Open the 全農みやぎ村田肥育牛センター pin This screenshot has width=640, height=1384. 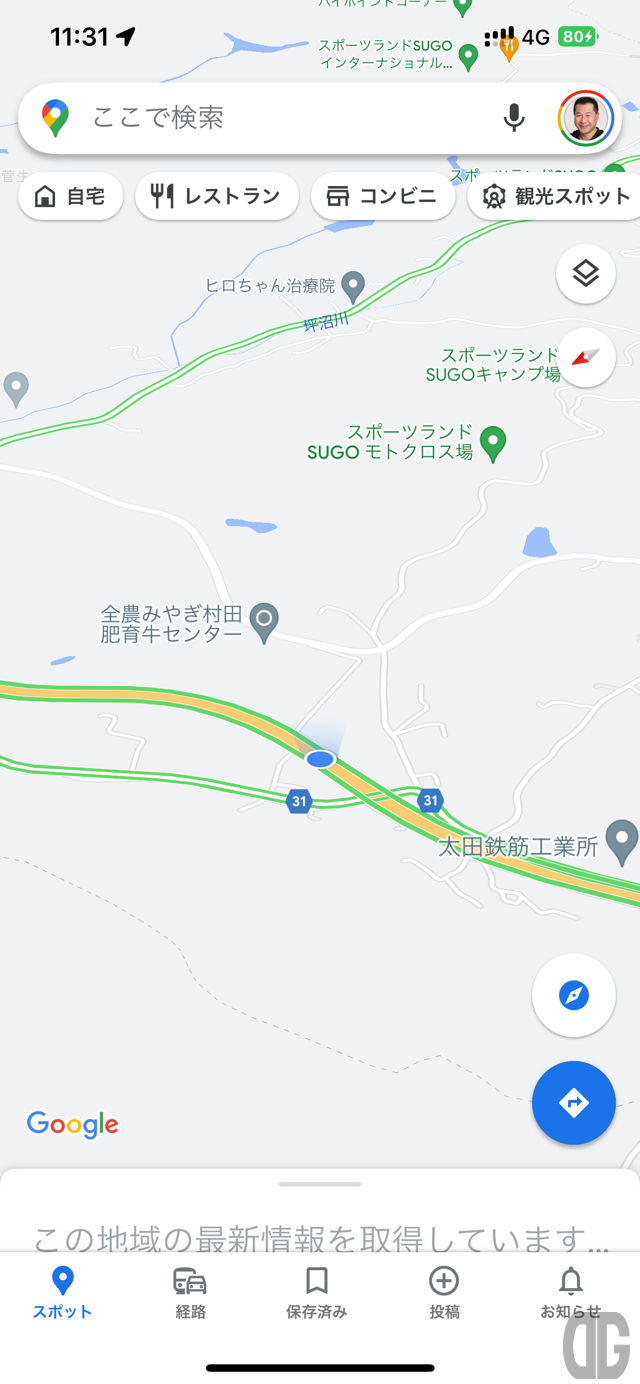pyautogui.click(x=264, y=623)
